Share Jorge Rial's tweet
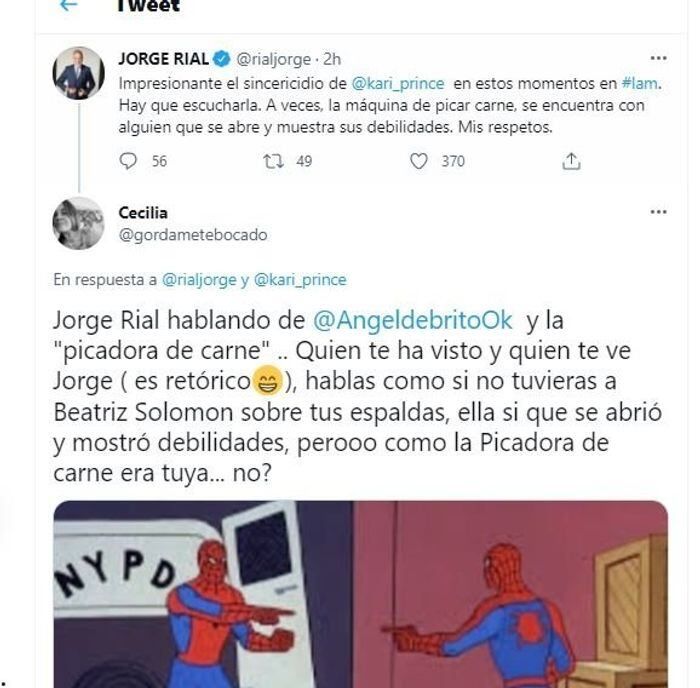 coord(571,161)
